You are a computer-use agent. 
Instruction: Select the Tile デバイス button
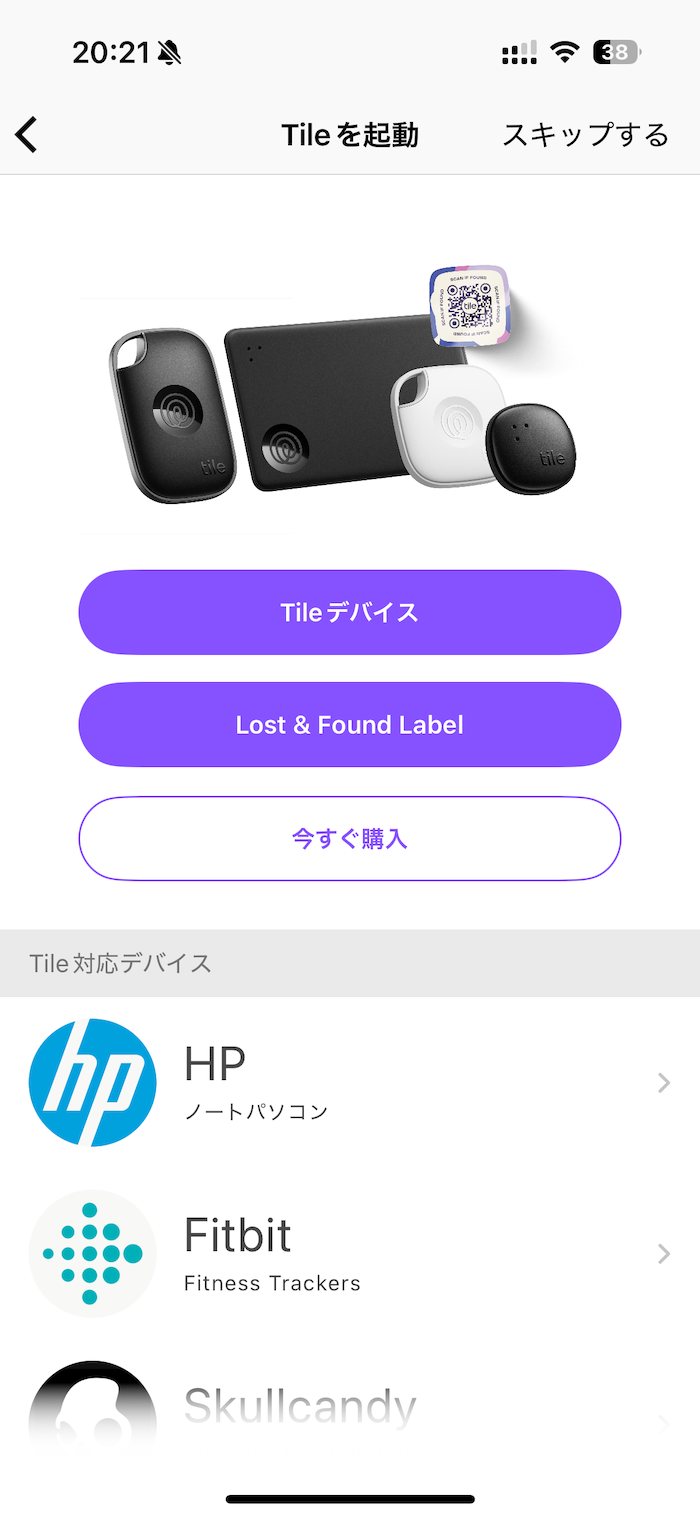click(350, 612)
